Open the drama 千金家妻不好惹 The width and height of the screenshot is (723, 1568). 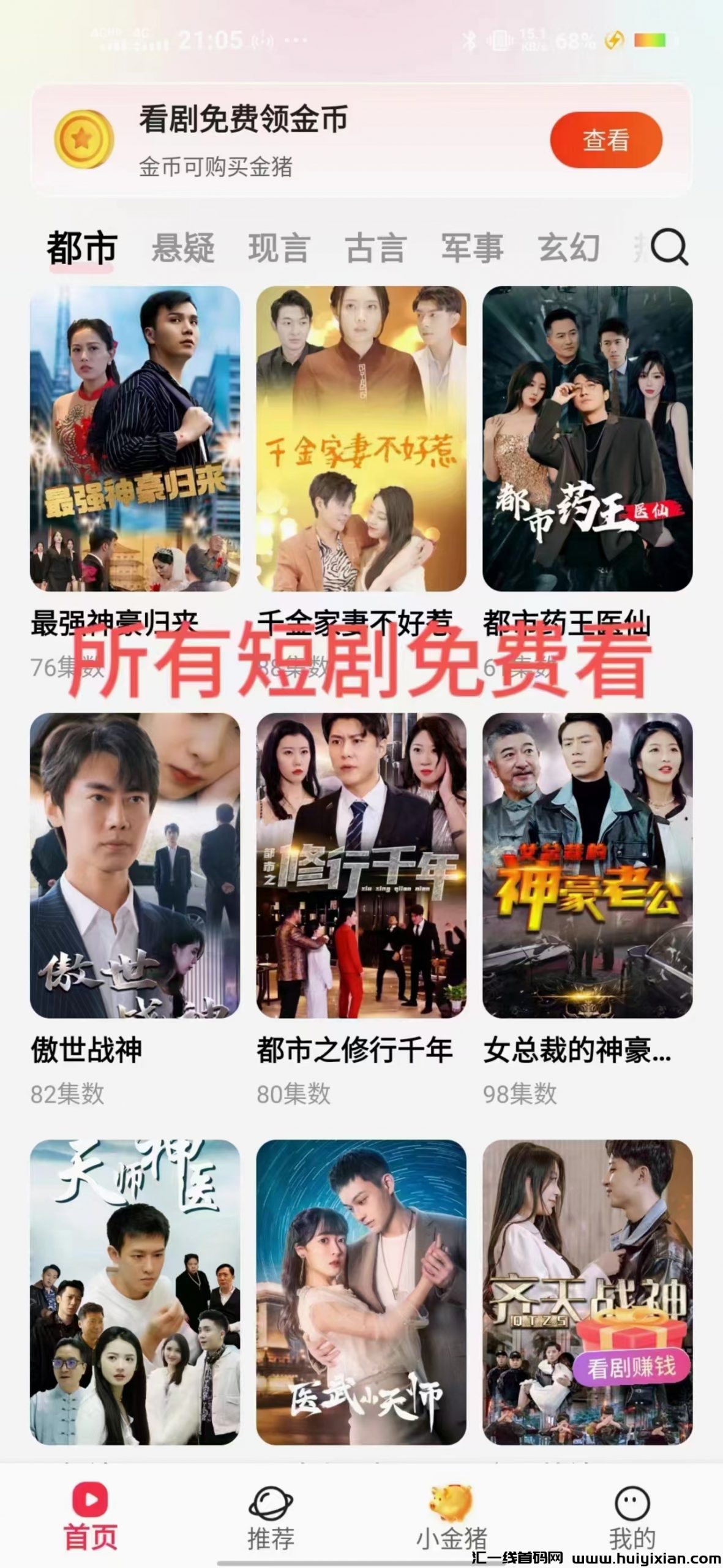[361, 439]
